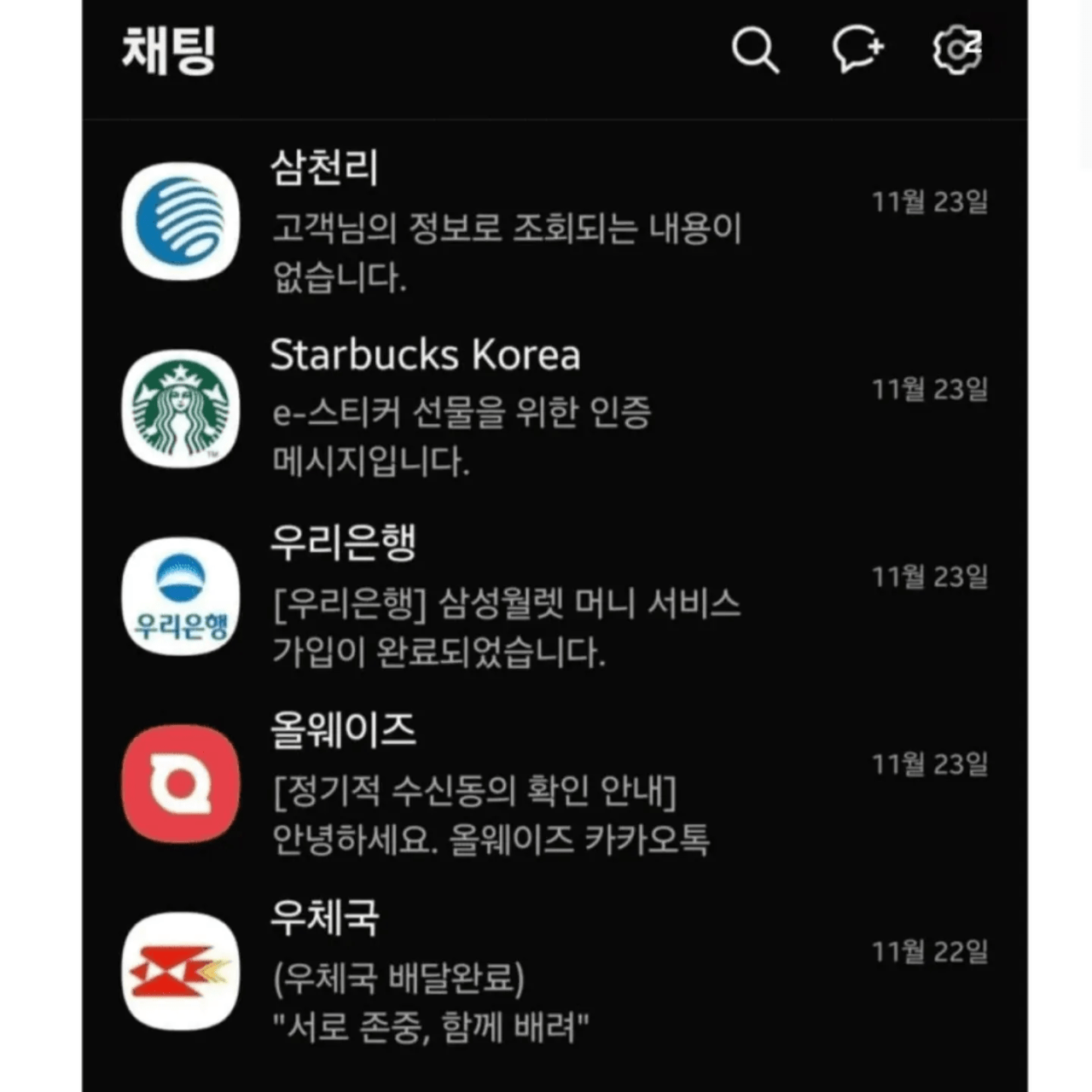Open chat settings gear
The width and height of the screenshot is (1092, 1092).
955,49
